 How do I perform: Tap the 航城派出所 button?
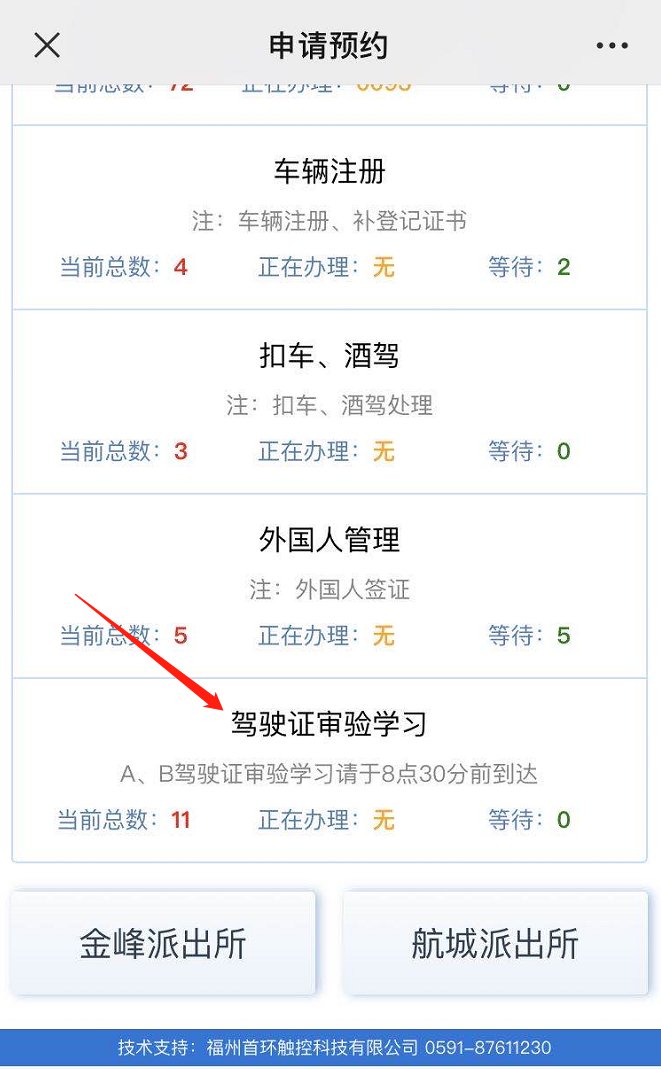(495, 943)
